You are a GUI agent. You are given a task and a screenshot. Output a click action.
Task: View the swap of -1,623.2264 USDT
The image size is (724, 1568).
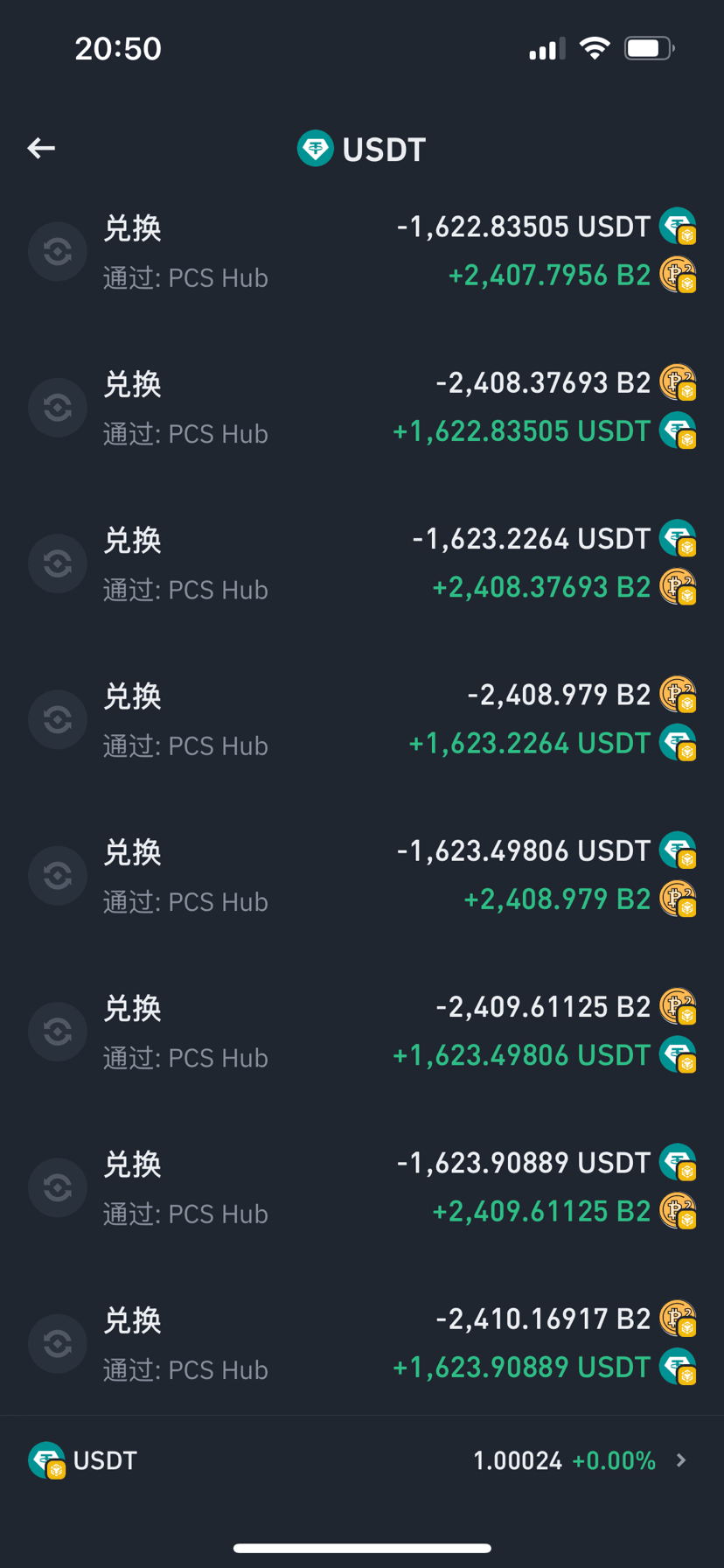[x=362, y=563]
